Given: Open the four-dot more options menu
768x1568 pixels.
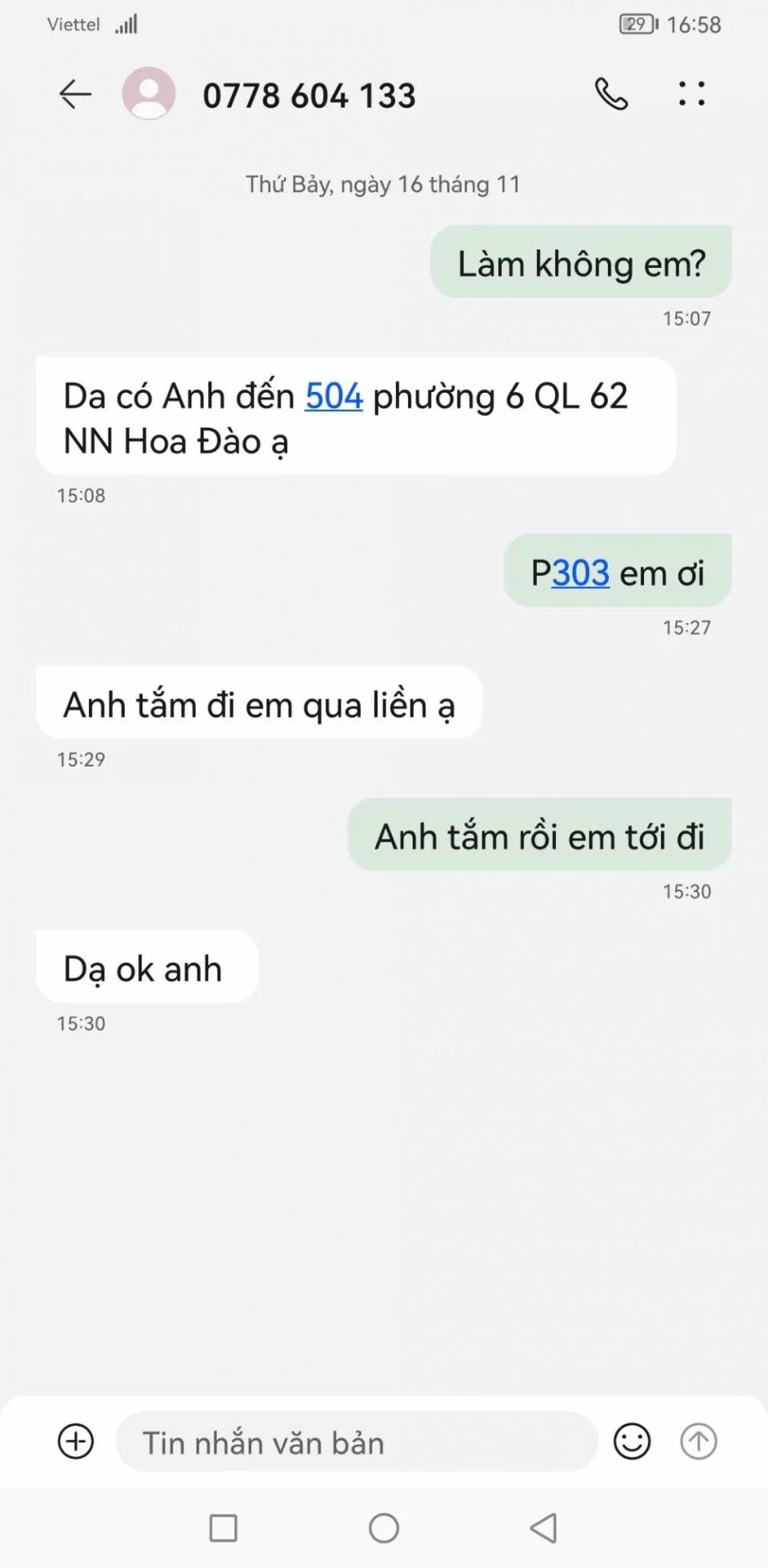Looking at the screenshot, I should pyautogui.click(x=691, y=94).
